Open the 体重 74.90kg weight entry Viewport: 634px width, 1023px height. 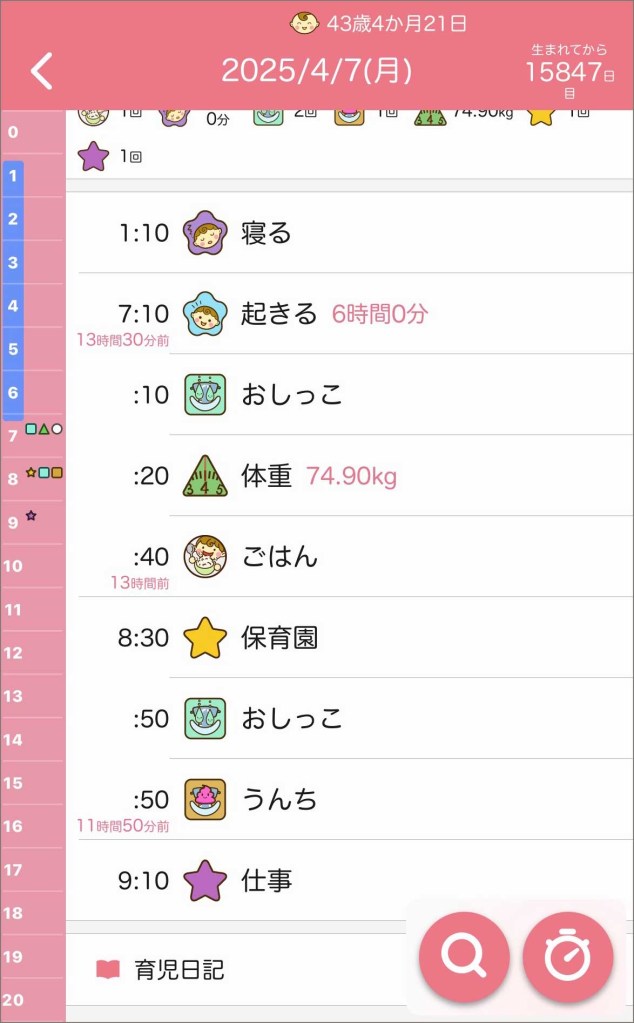click(350, 476)
